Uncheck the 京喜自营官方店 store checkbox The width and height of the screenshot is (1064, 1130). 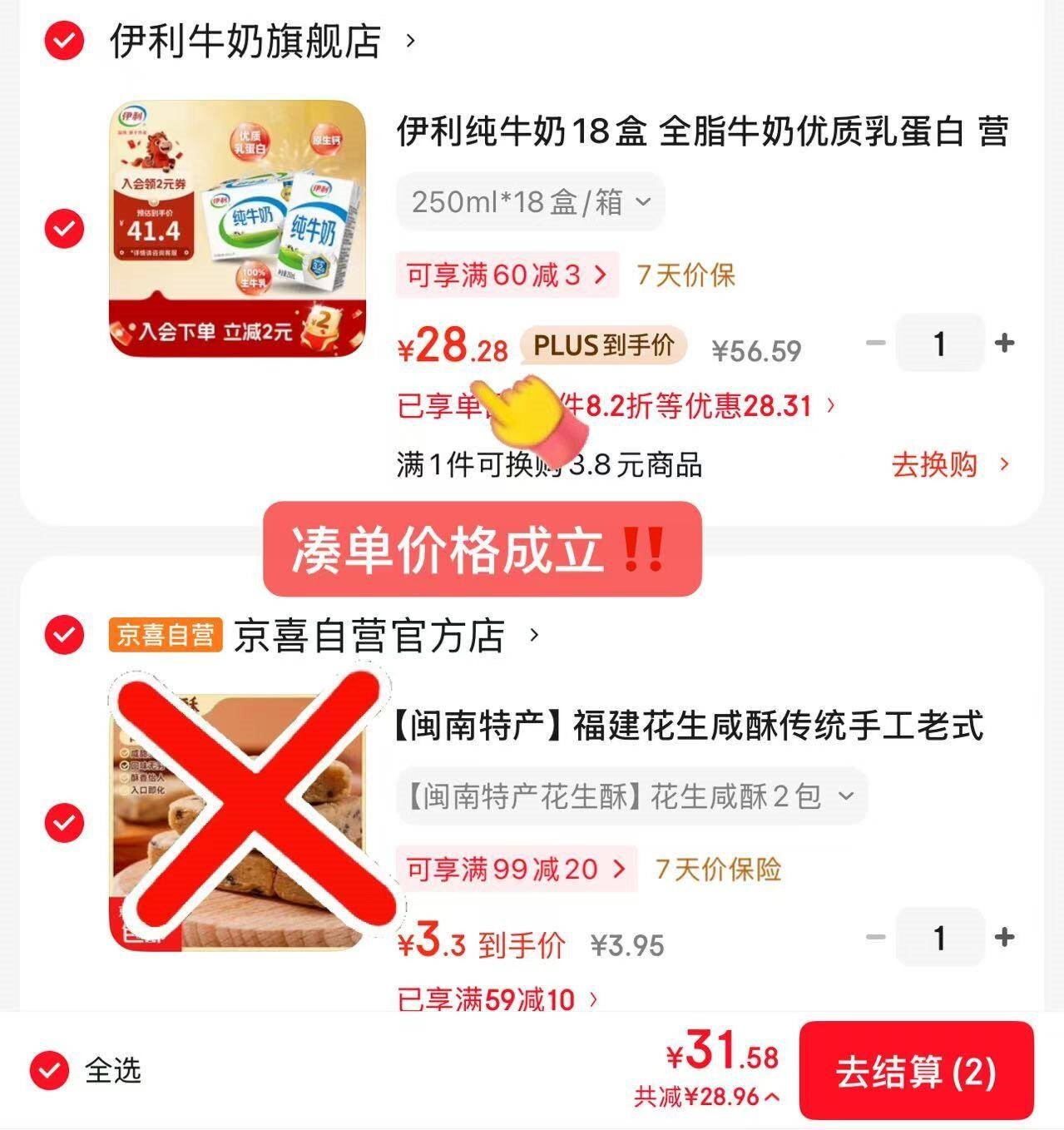(x=64, y=635)
